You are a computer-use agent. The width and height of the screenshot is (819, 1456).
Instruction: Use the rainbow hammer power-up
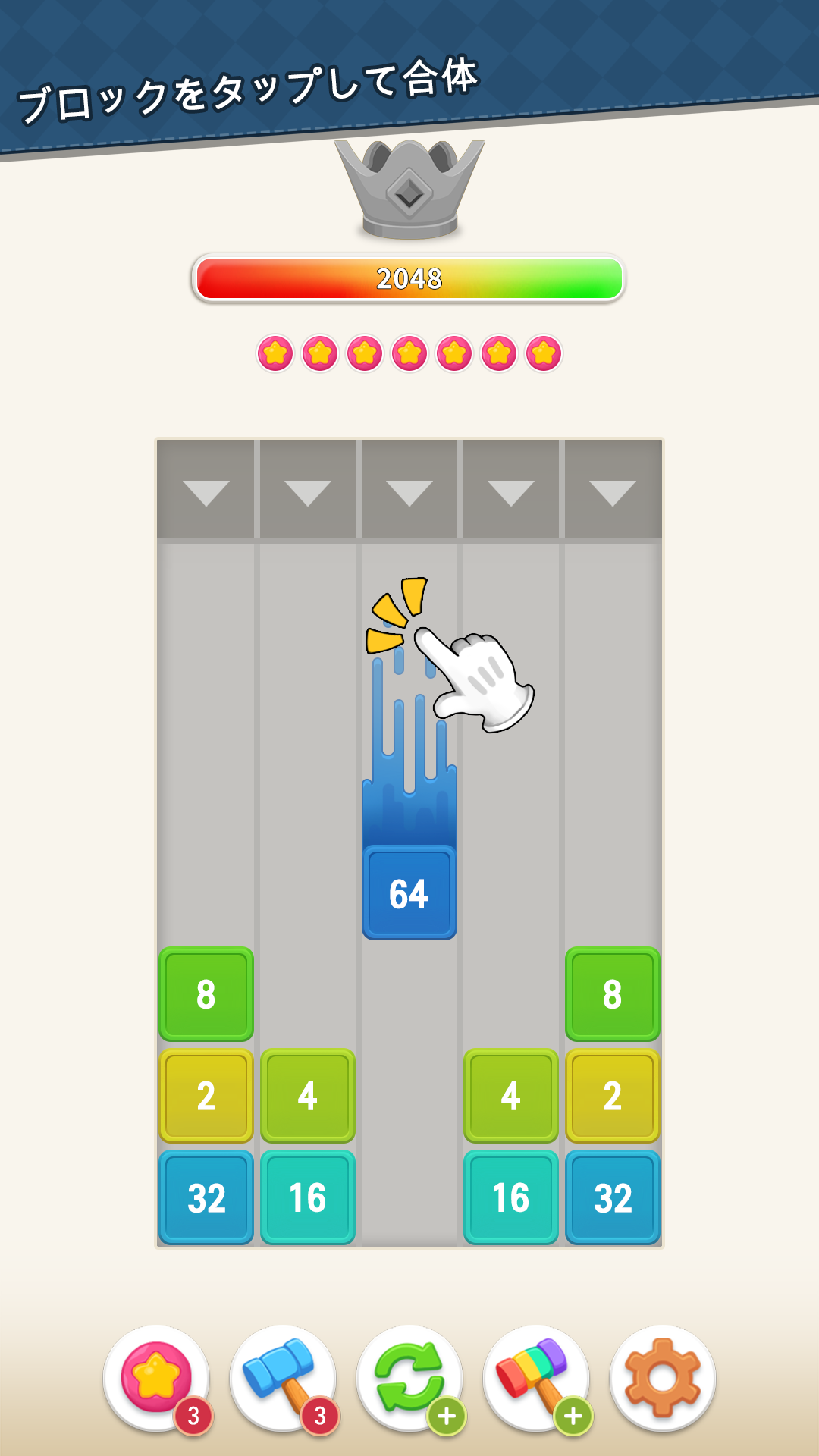pos(536,1377)
